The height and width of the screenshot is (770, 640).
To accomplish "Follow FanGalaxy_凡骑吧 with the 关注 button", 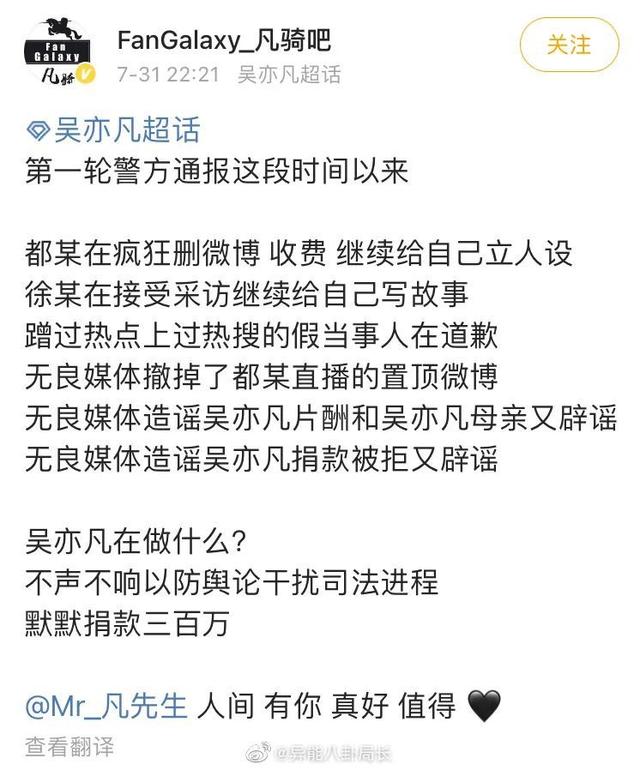I will pyautogui.click(x=569, y=46).
